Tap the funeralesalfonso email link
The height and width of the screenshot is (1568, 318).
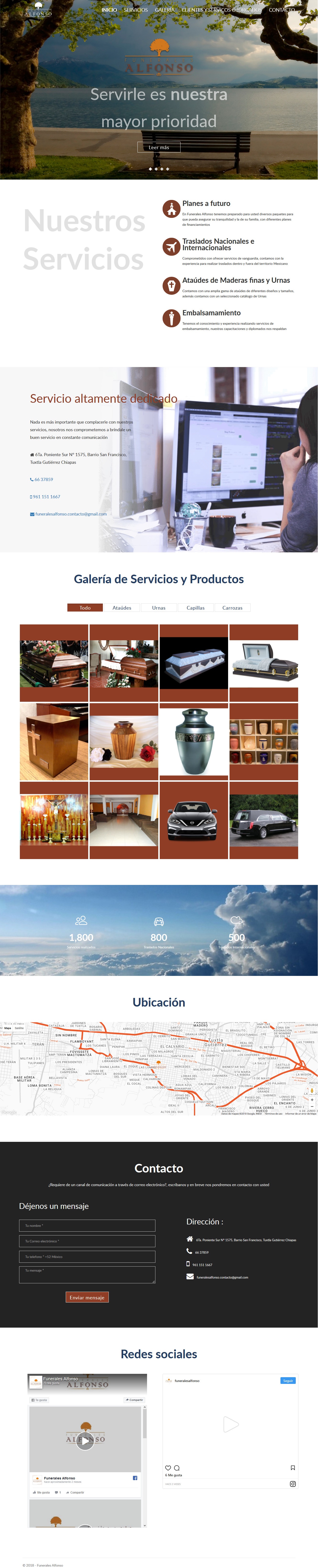pyautogui.click(x=71, y=514)
